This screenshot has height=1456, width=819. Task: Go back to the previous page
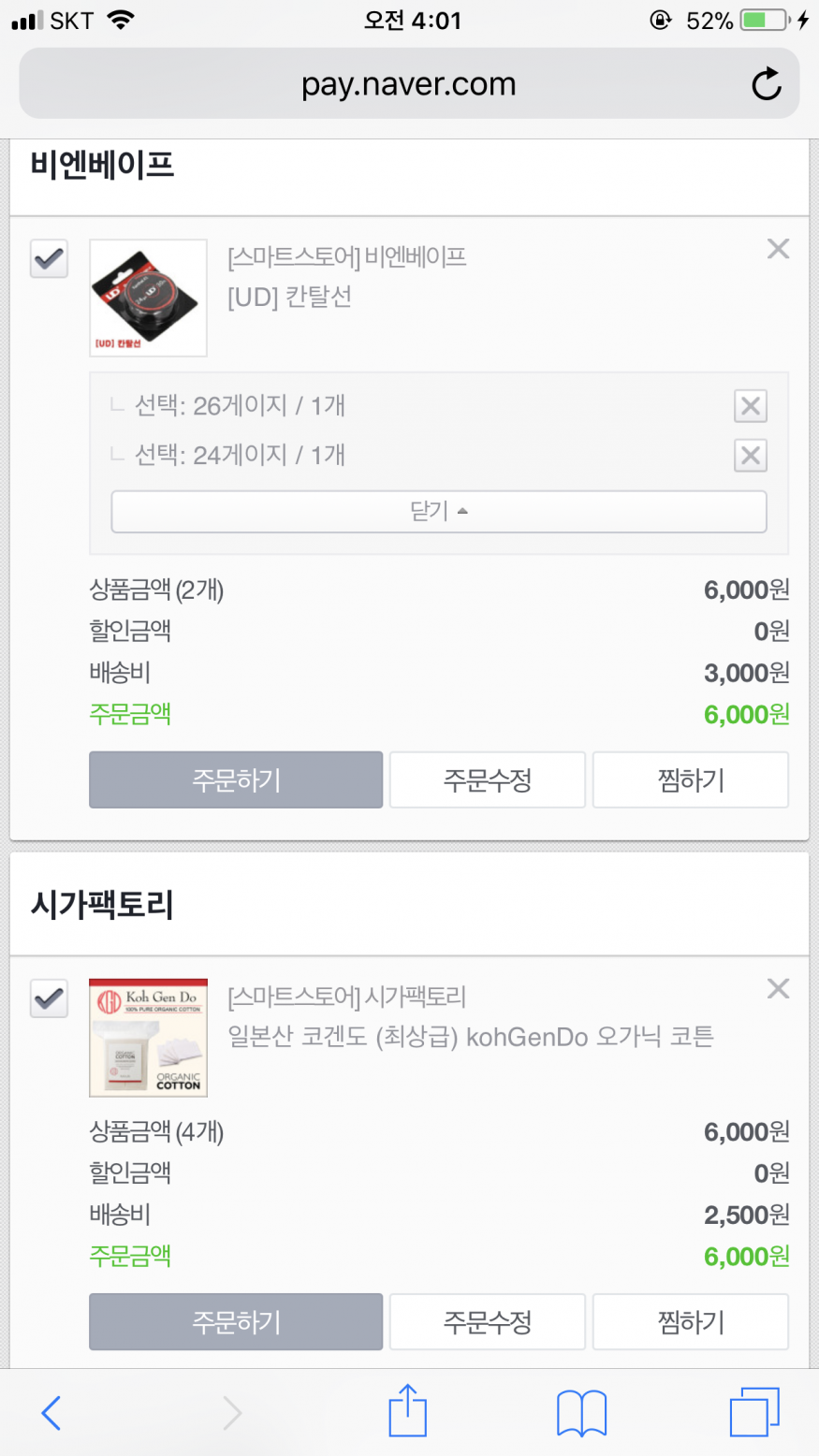point(51,1412)
